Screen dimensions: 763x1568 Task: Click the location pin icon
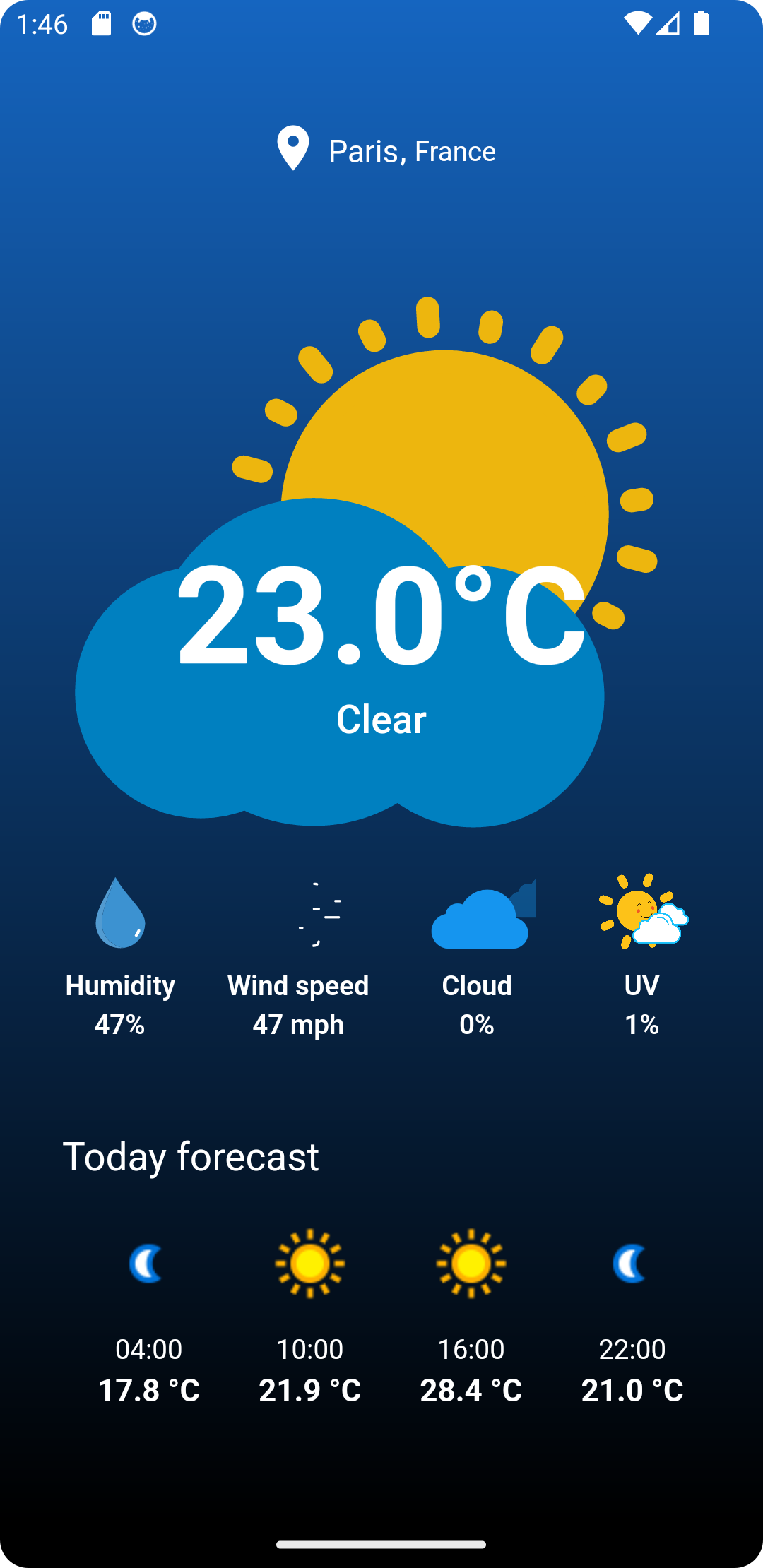pos(293,150)
